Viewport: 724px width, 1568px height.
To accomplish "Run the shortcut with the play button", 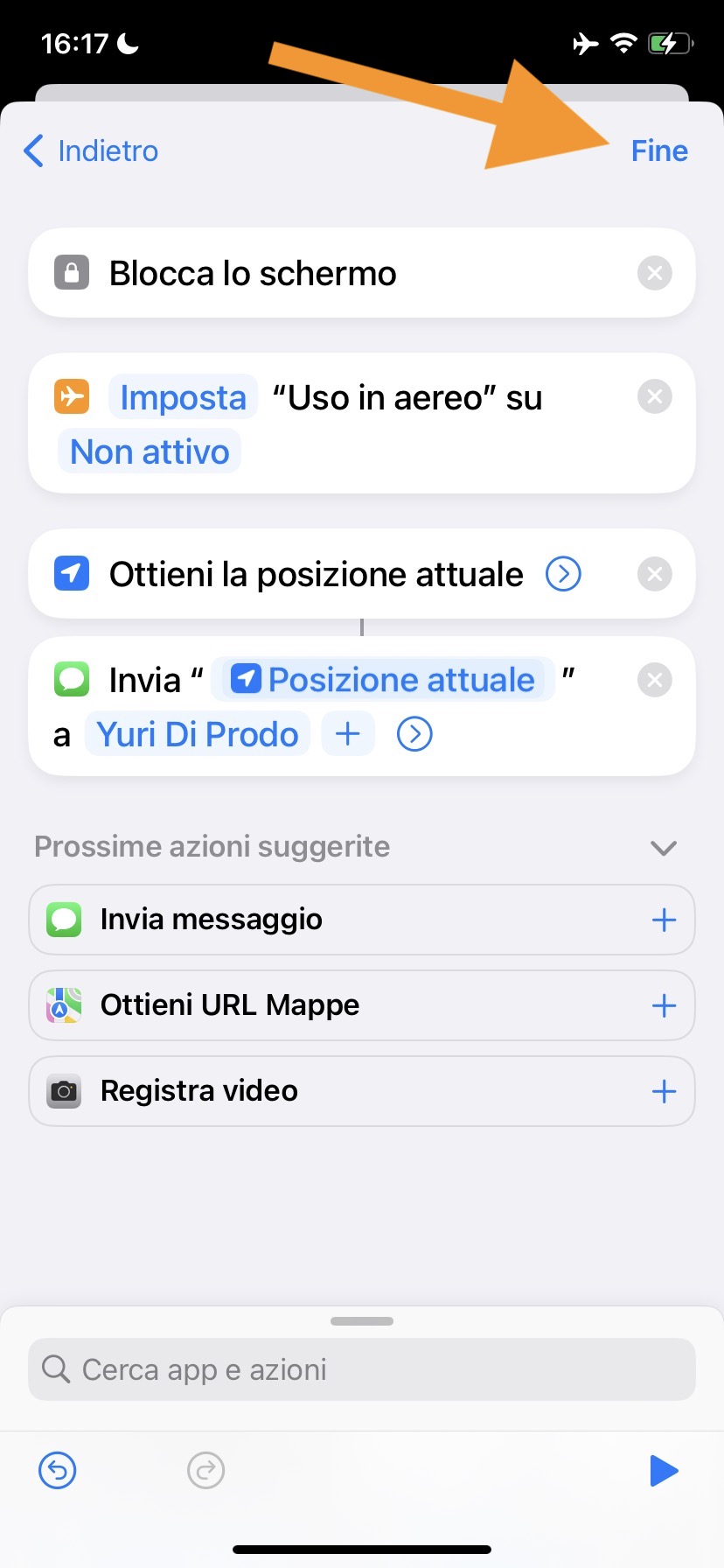I will pyautogui.click(x=664, y=1470).
